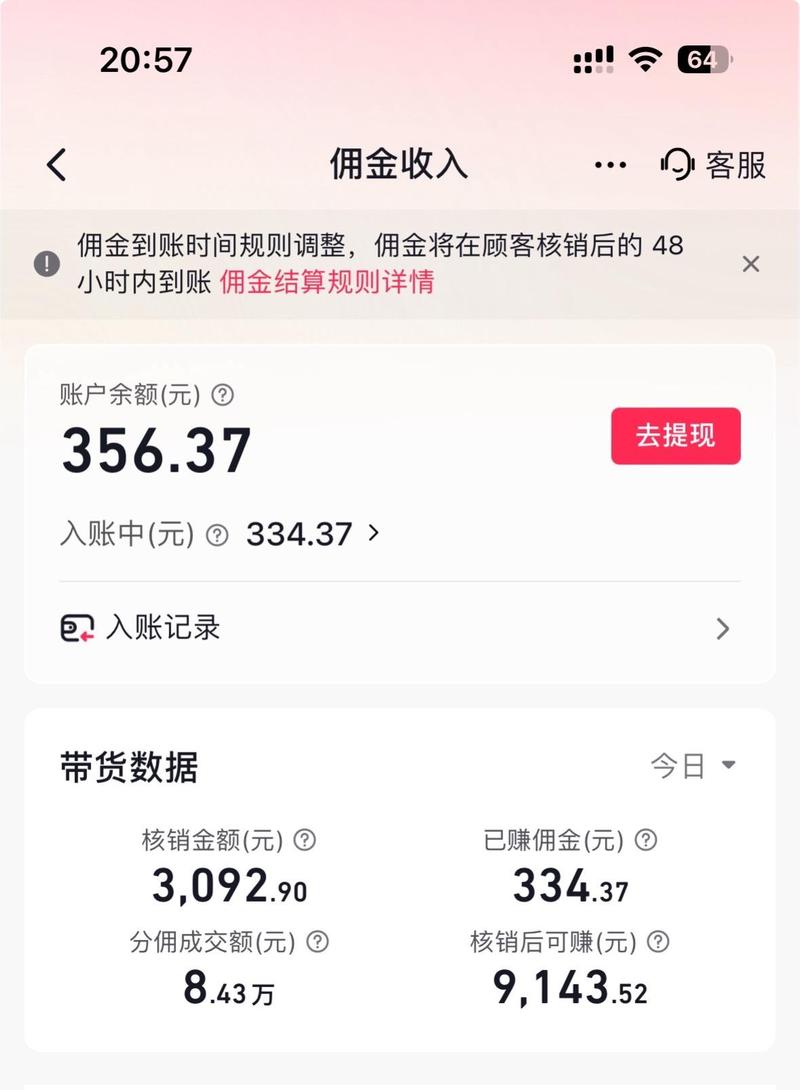Change the 今日 date range dropdown

(693, 766)
